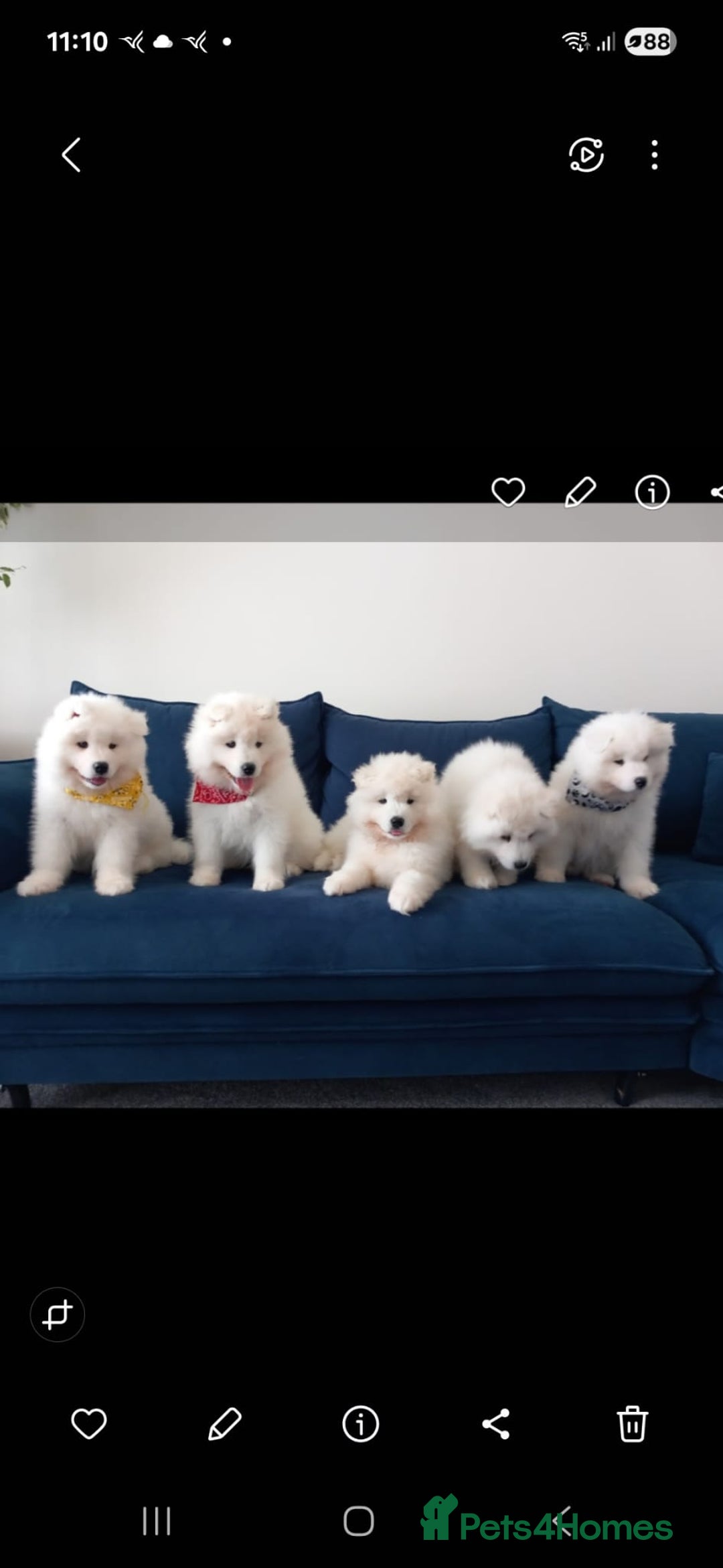
Task: Go to the home screen
Action: pyautogui.click(x=359, y=1521)
